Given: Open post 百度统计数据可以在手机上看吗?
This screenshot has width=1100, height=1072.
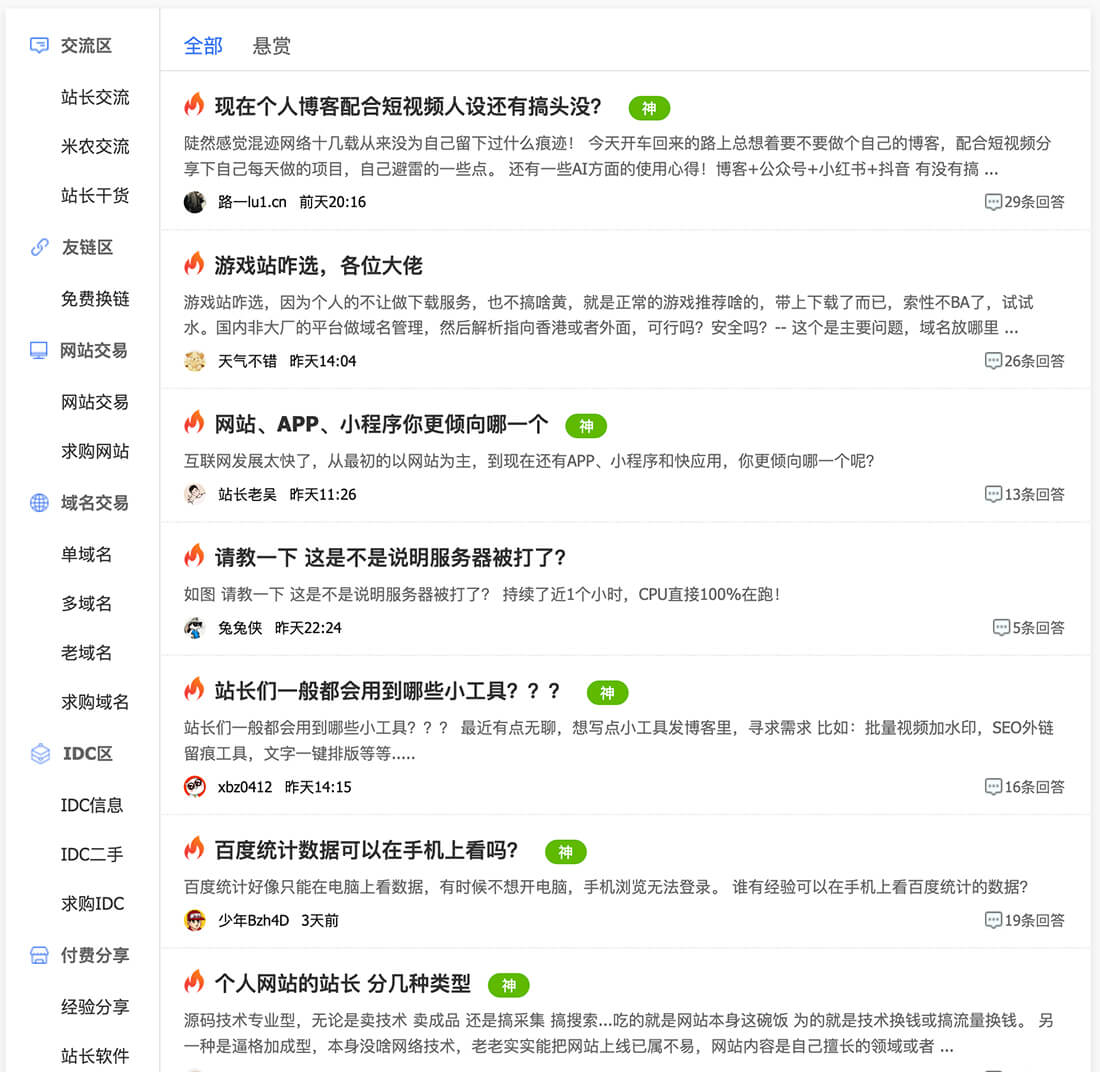Looking at the screenshot, I should [366, 850].
